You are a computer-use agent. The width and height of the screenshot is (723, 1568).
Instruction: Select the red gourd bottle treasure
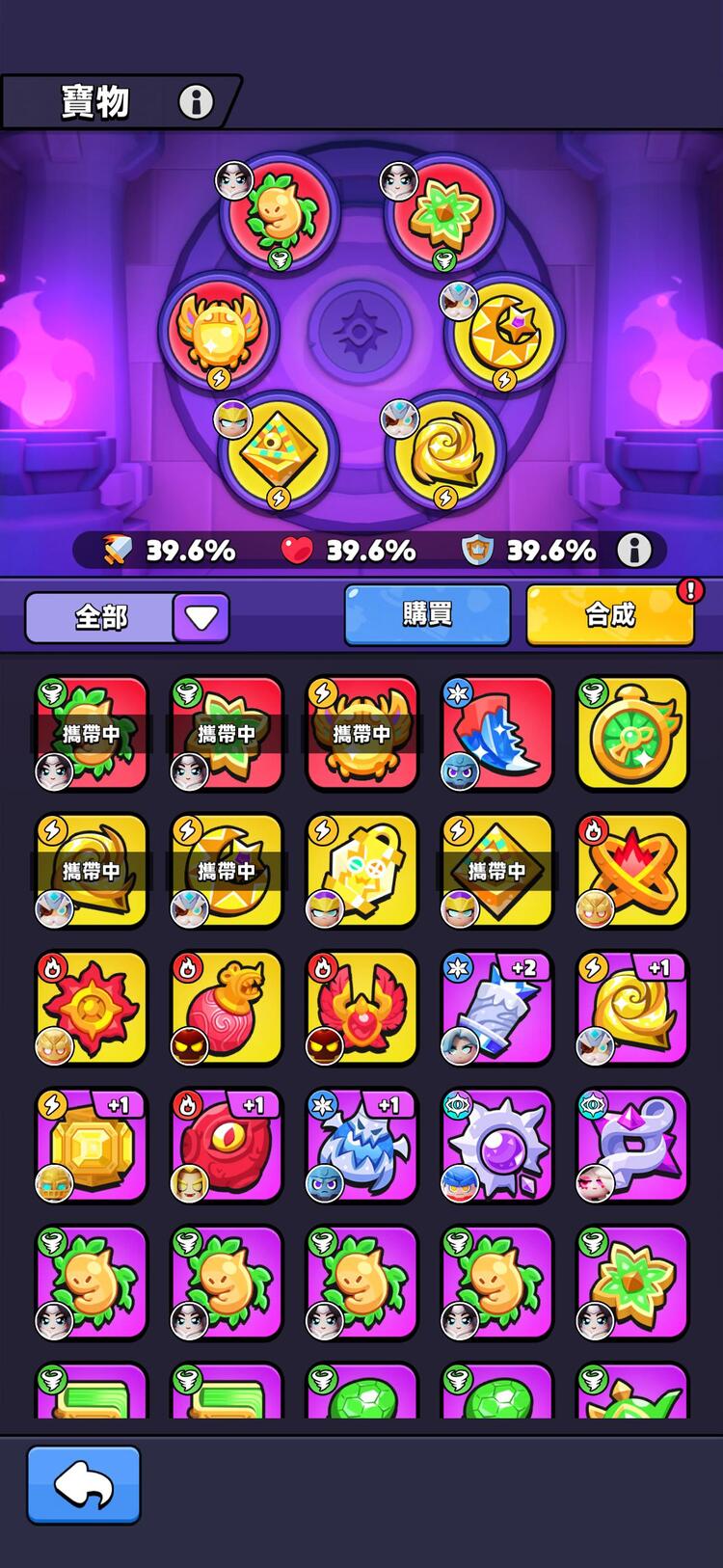tap(228, 1008)
